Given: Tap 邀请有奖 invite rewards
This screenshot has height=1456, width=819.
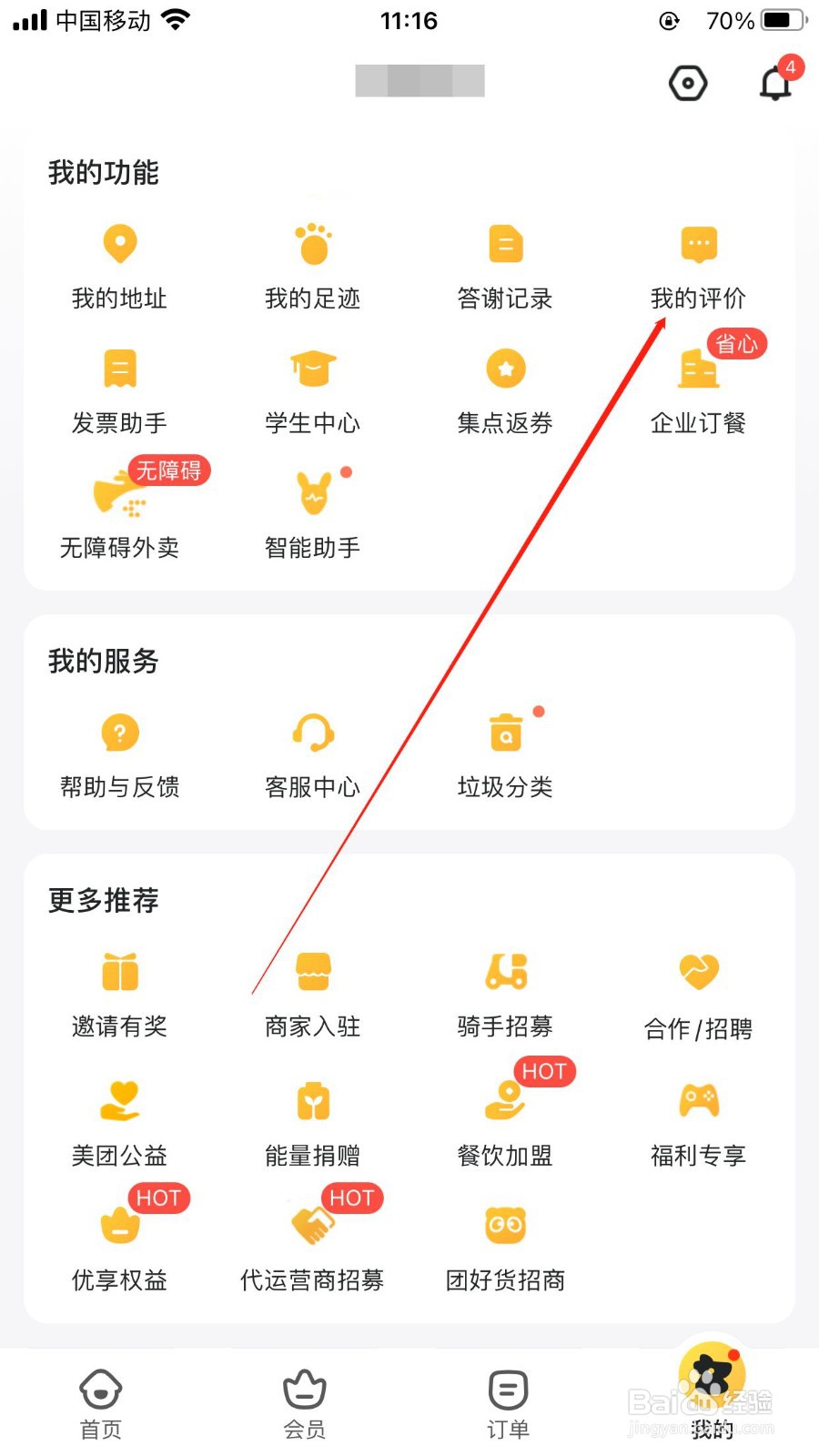Looking at the screenshot, I should [119, 994].
